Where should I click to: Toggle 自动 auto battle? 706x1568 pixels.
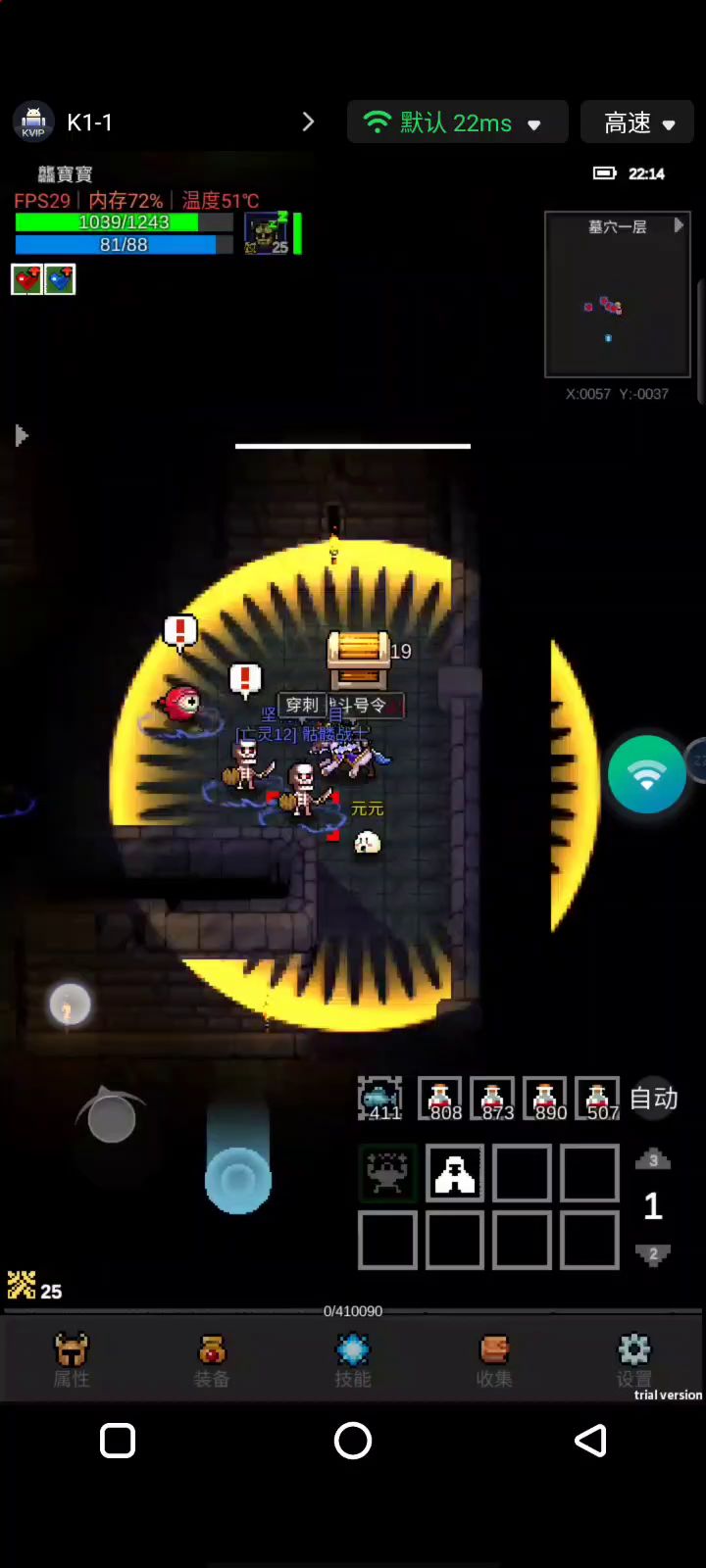[653, 1099]
